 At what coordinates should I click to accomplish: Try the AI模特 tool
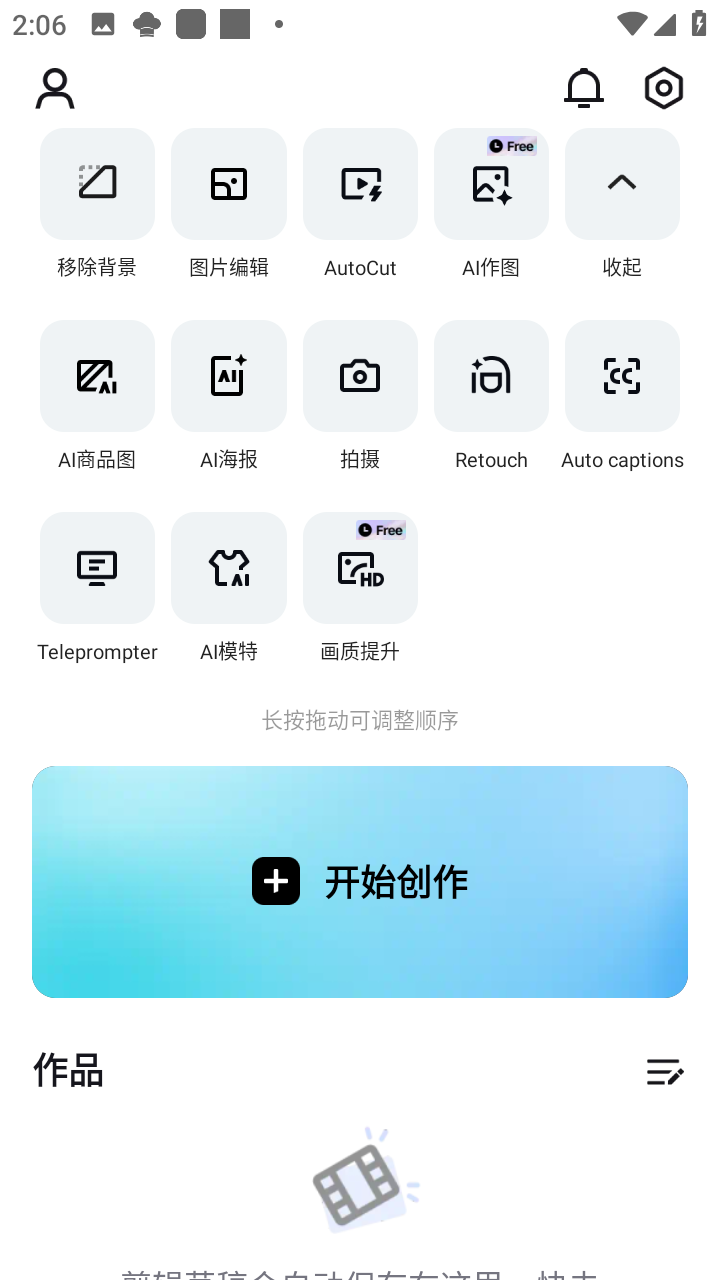click(x=229, y=568)
